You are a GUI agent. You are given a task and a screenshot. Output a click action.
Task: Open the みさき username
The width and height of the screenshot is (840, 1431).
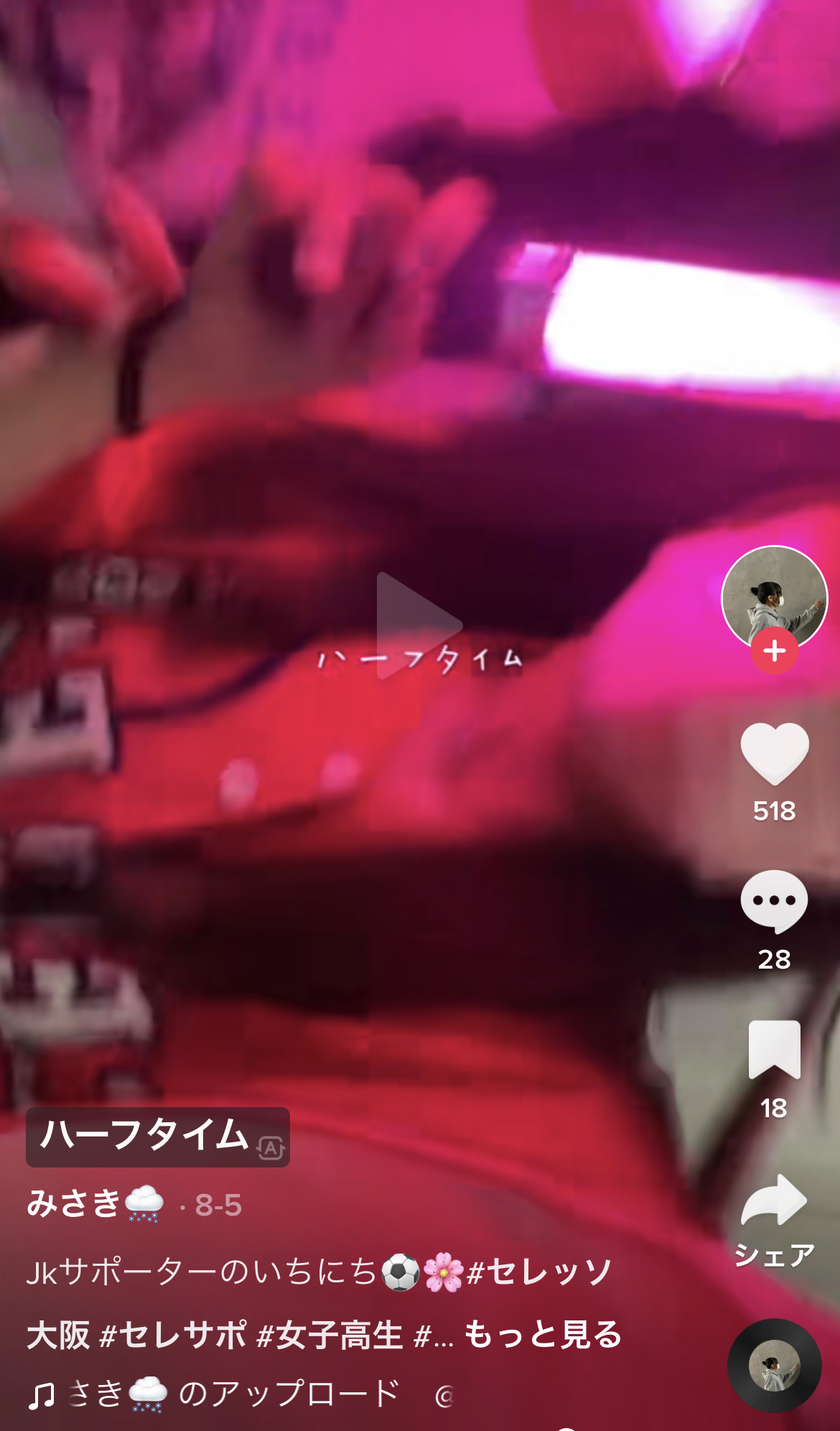point(95,1203)
